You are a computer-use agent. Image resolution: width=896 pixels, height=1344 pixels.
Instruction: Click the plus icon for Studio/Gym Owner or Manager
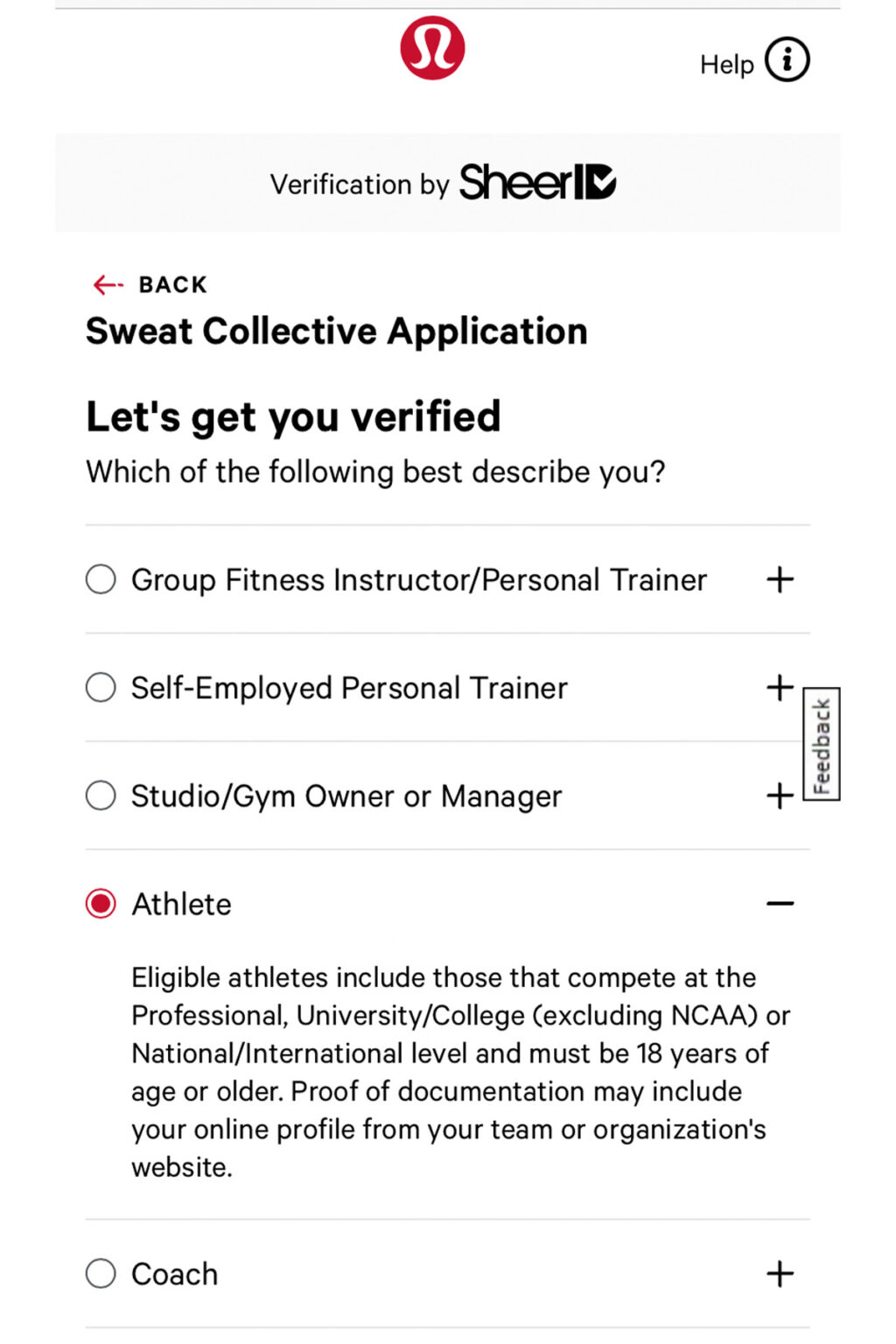(780, 795)
